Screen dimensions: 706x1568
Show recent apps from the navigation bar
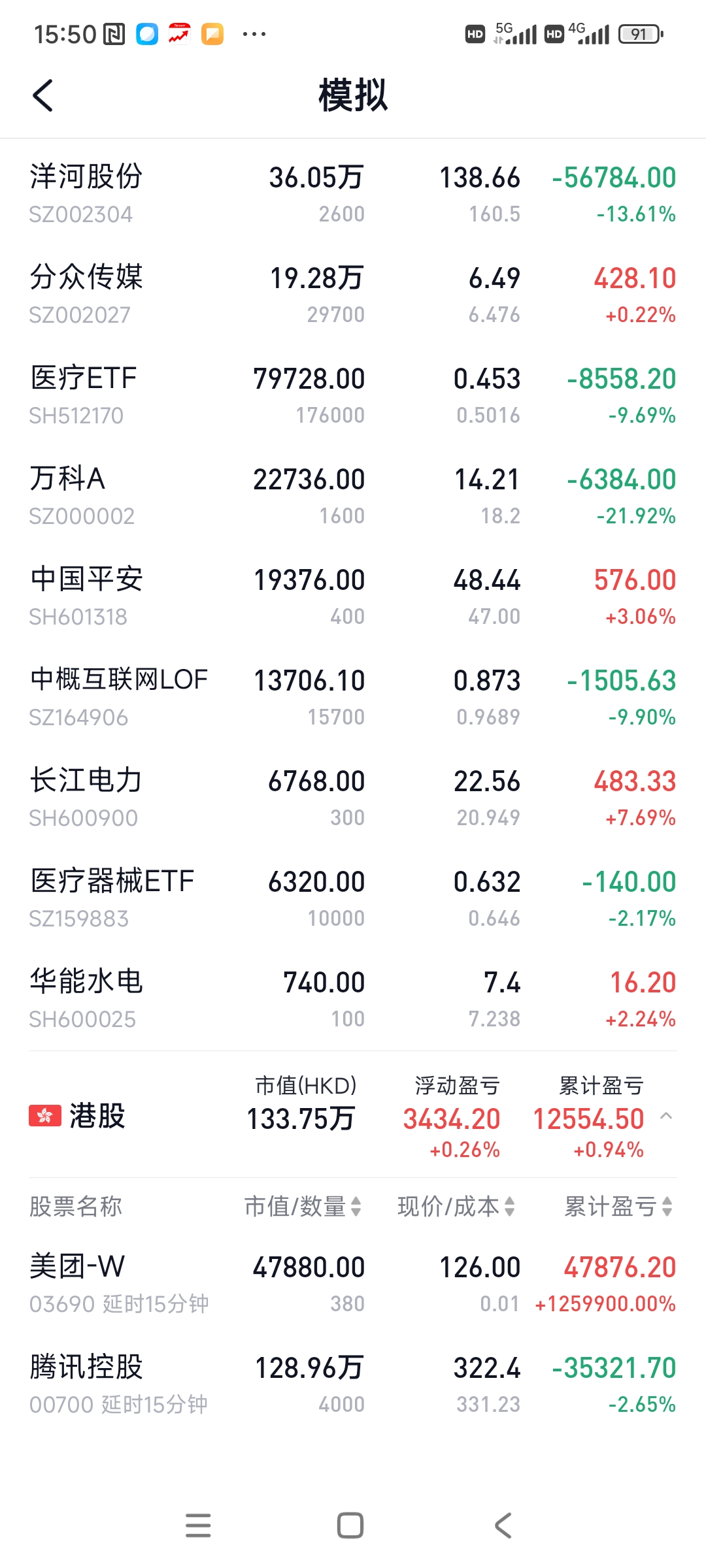[198, 1526]
